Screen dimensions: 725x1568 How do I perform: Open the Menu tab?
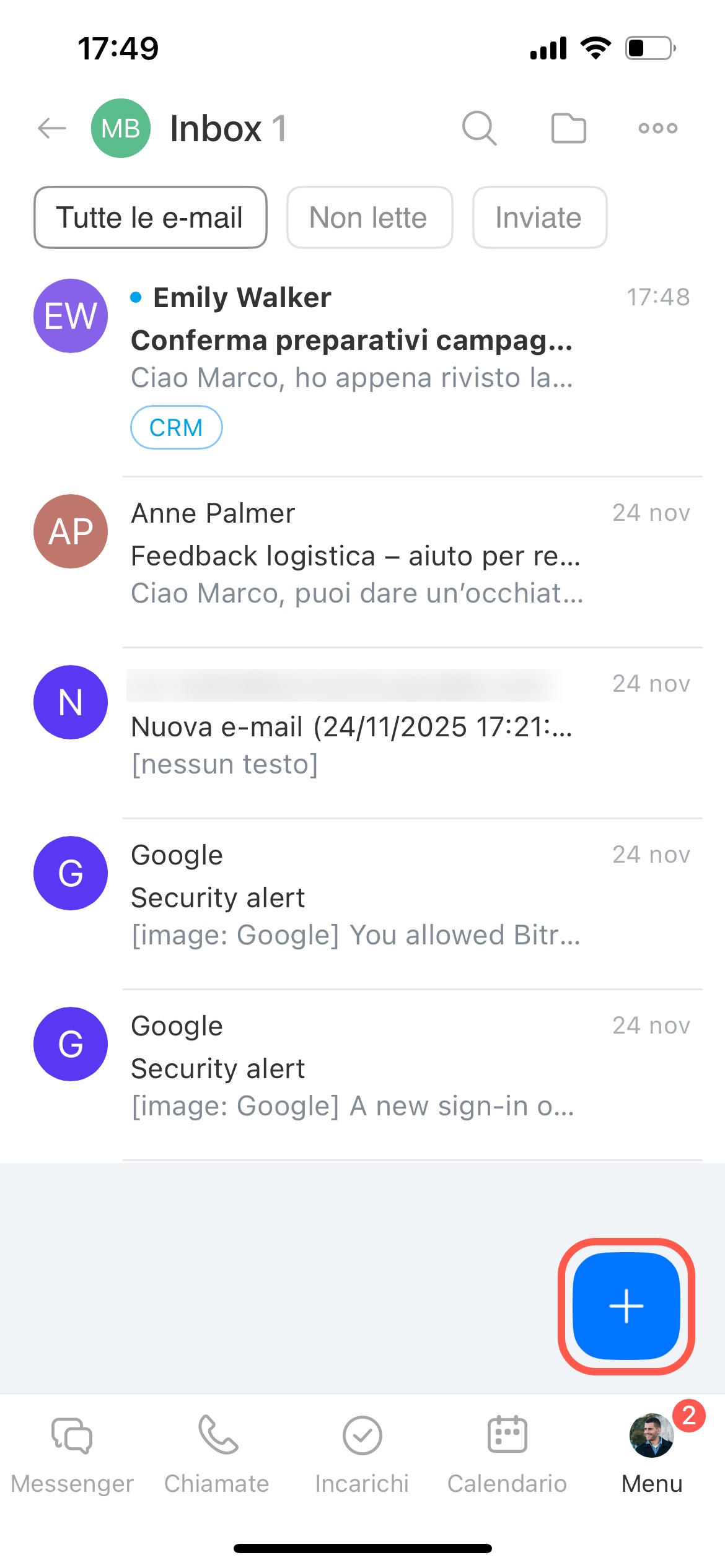(x=652, y=1452)
